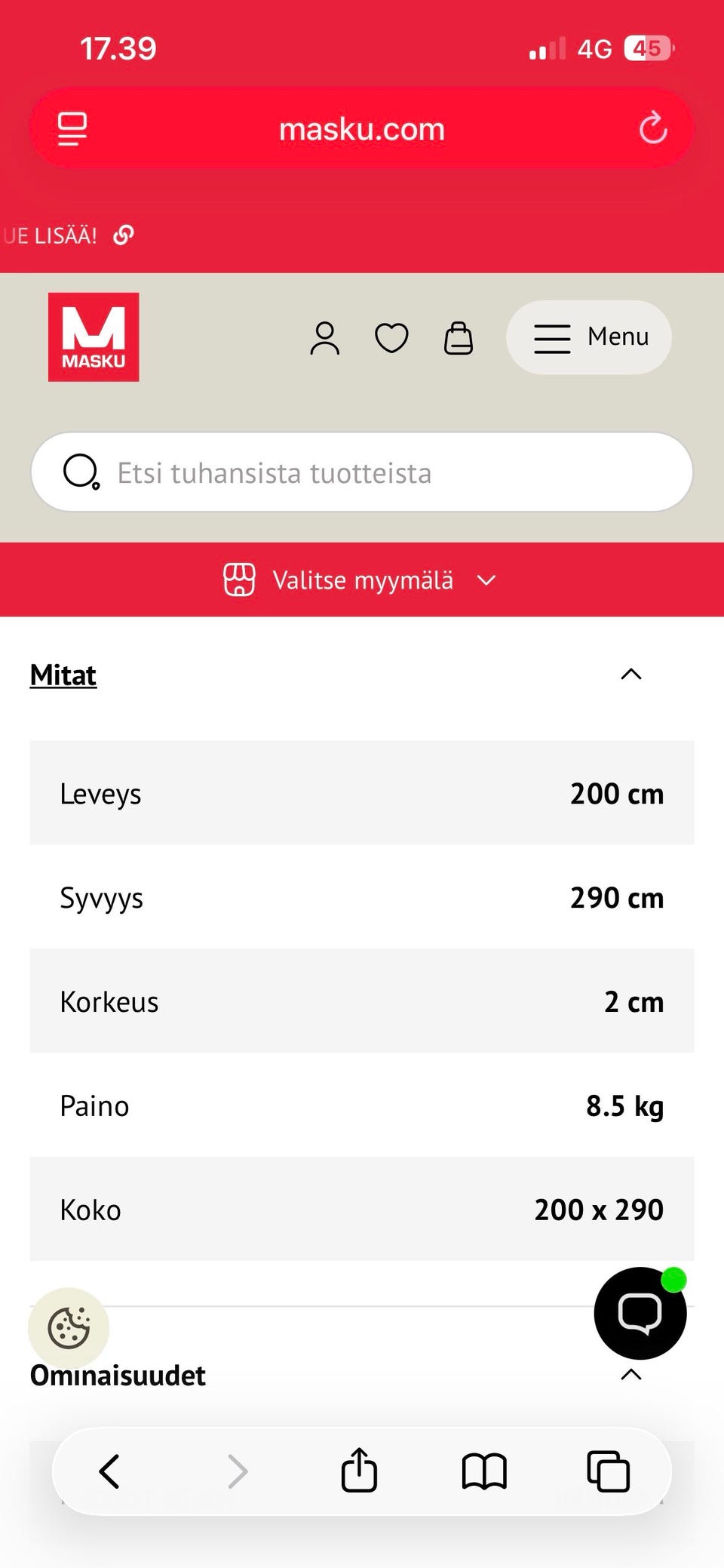
Task: Click the MASKU logo
Action: (x=94, y=337)
